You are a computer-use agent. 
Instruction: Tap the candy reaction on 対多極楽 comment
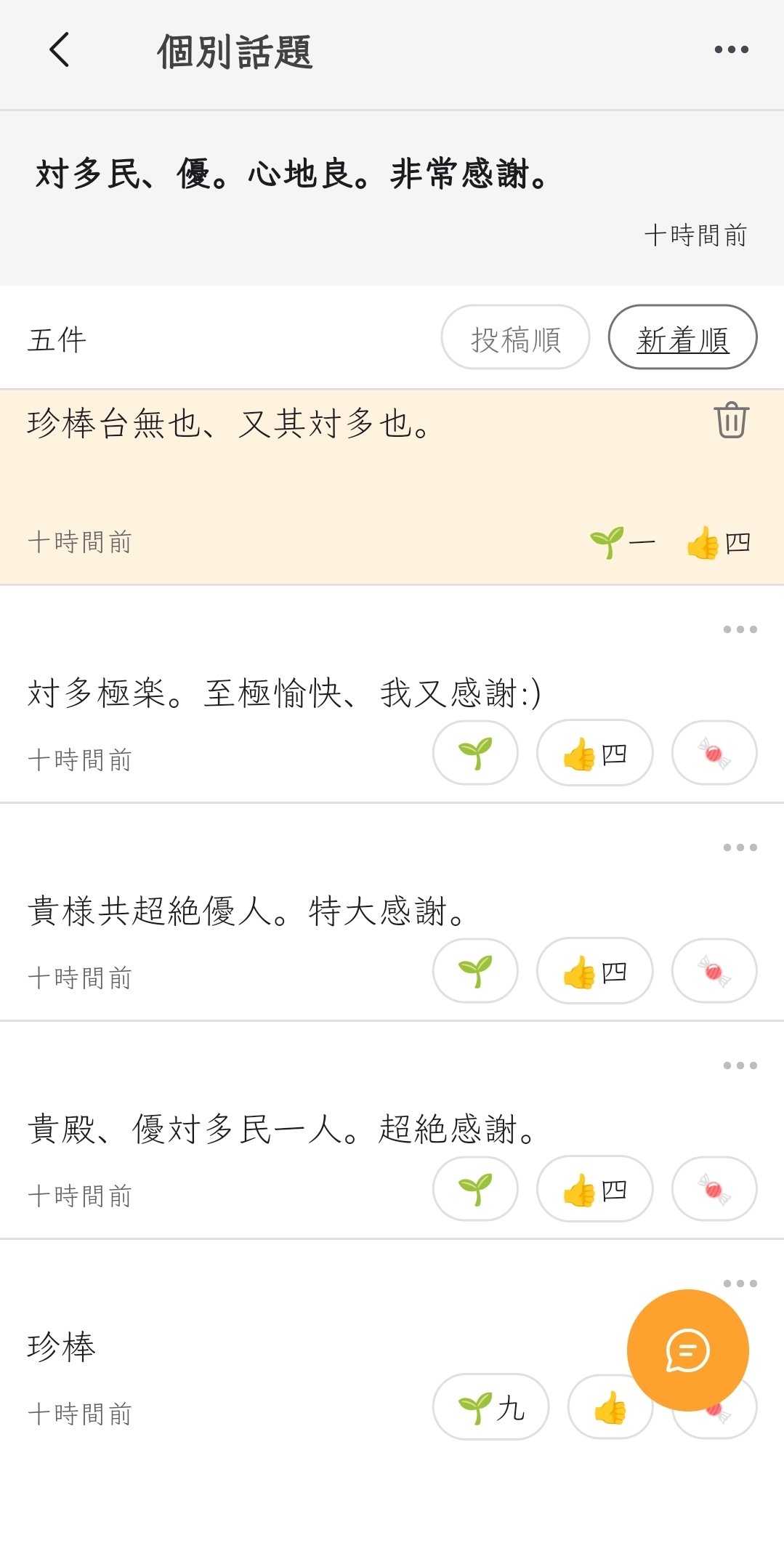(714, 753)
